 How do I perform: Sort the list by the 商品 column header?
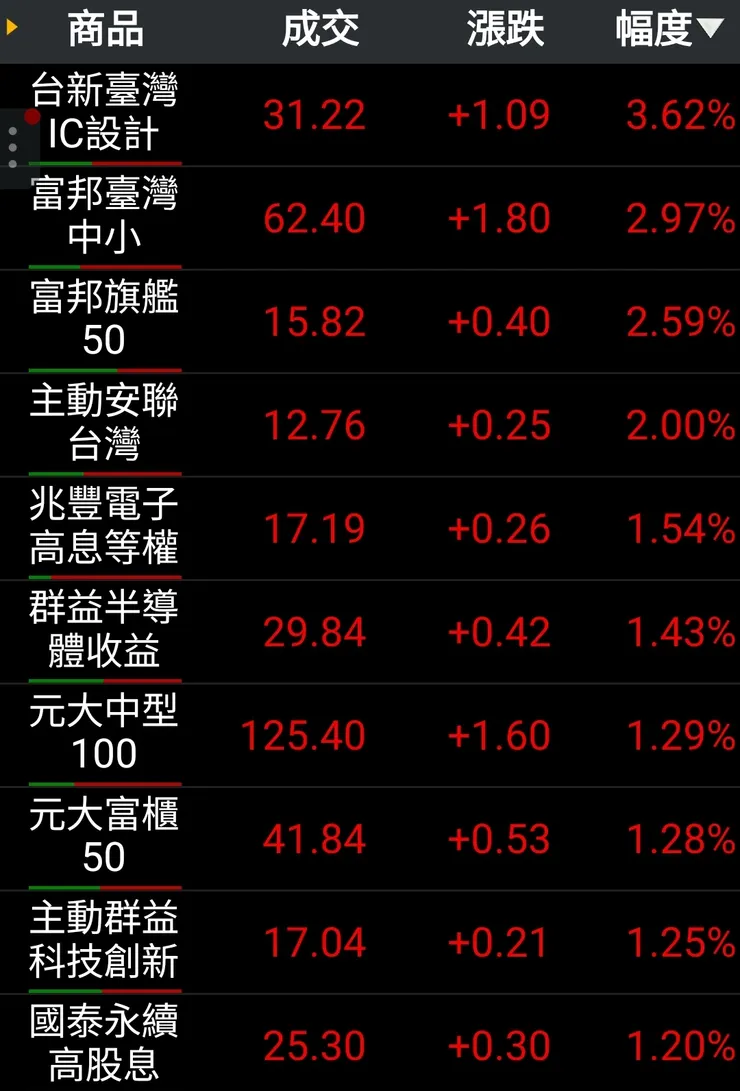pyautogui.click(x=105, y=30)
